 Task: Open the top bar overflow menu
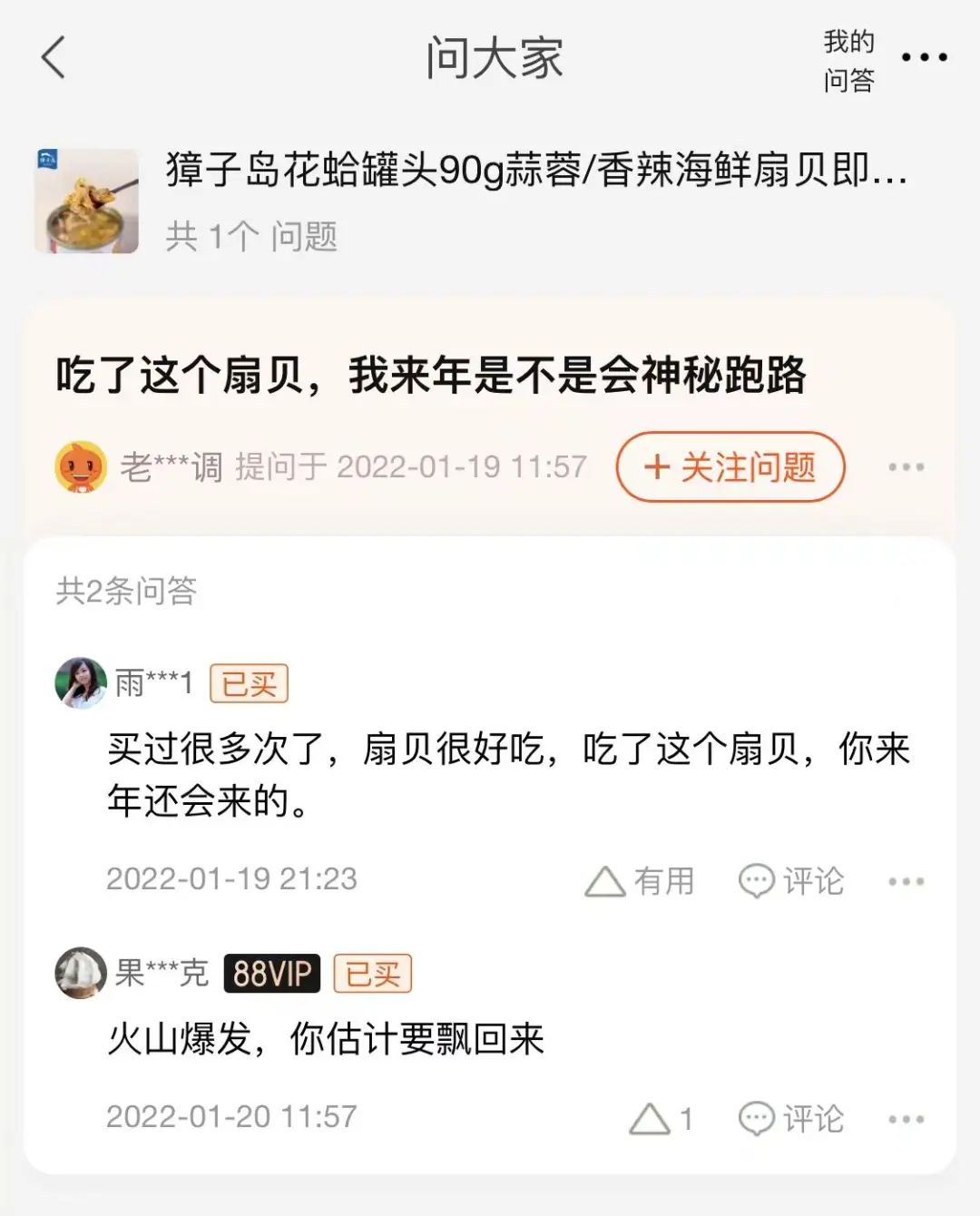tap(924, 58)
